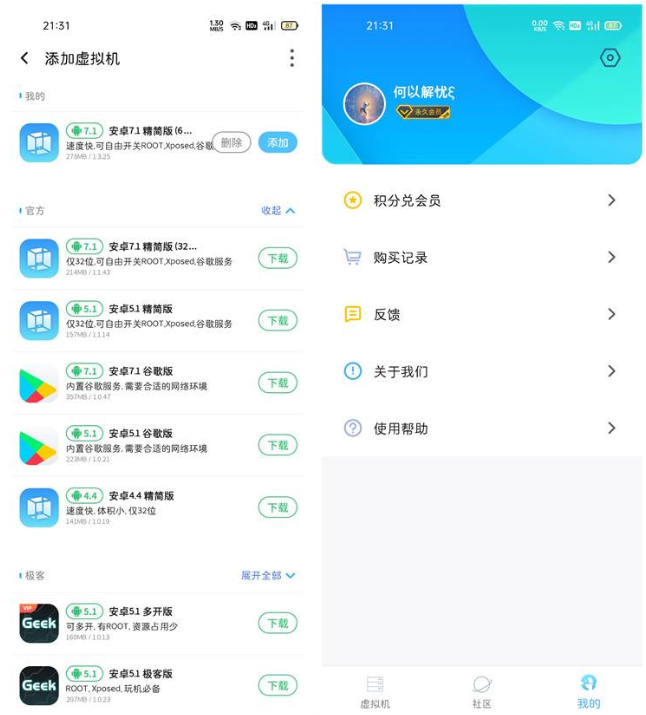Download 安卓5.1 极客版
646x715 pixels.
pos(277,686)
